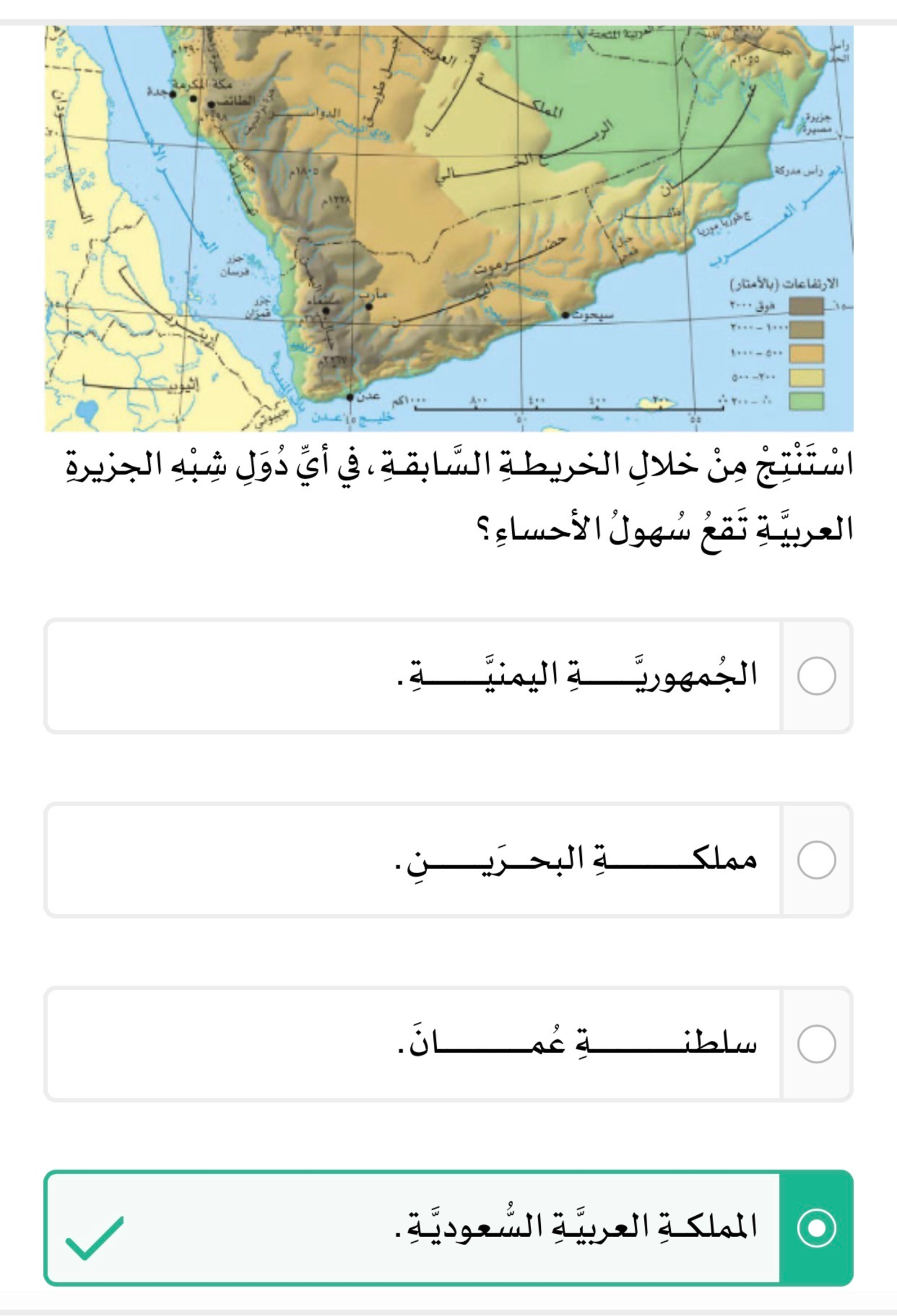Tap the selected answer المملكة العربية السعودية
The height and width of the screenshot is (1316, 897).
point(448,1228)
